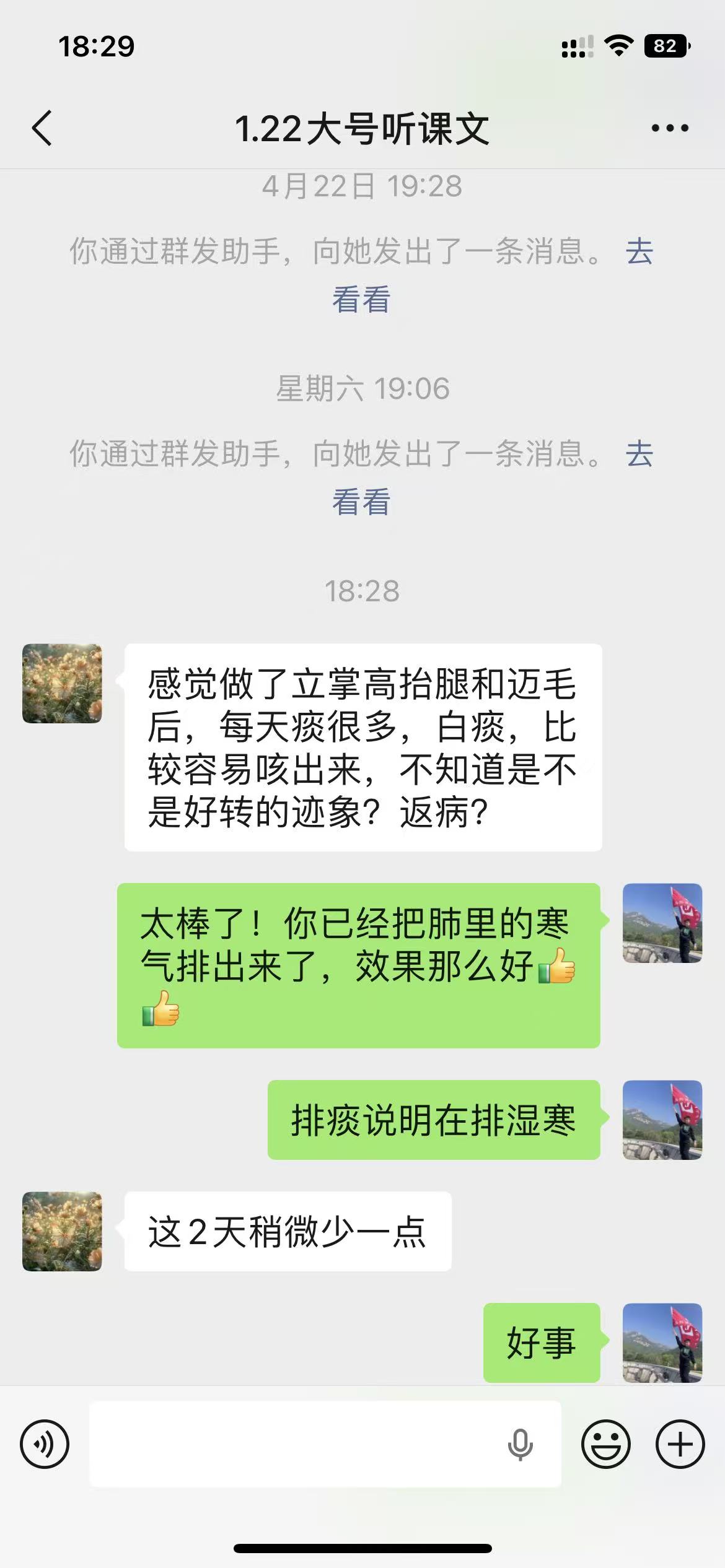Switch to hold-to-talk voice mode

point(45,1444)
